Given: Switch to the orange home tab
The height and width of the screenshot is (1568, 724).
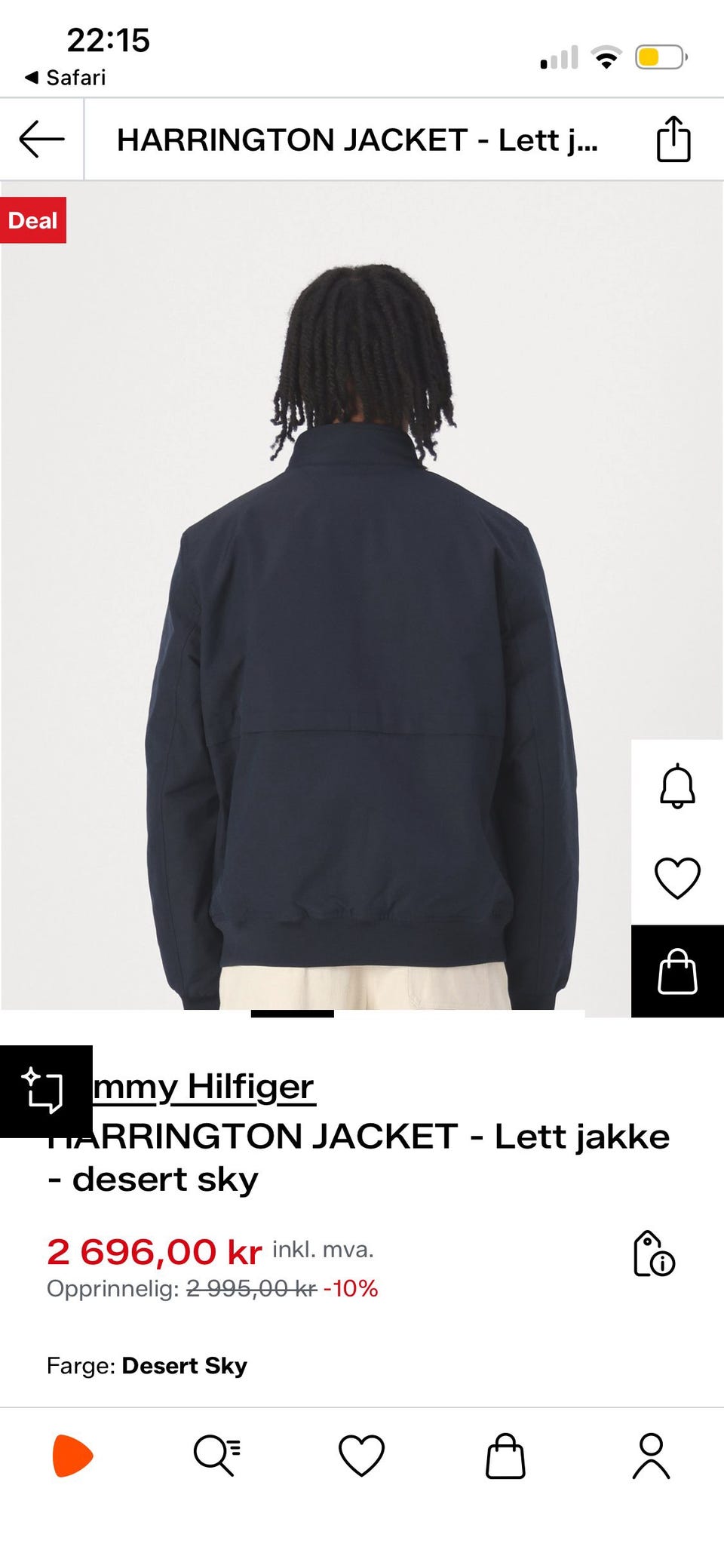Looking at the screenshot, I should tap(72, 1455).
